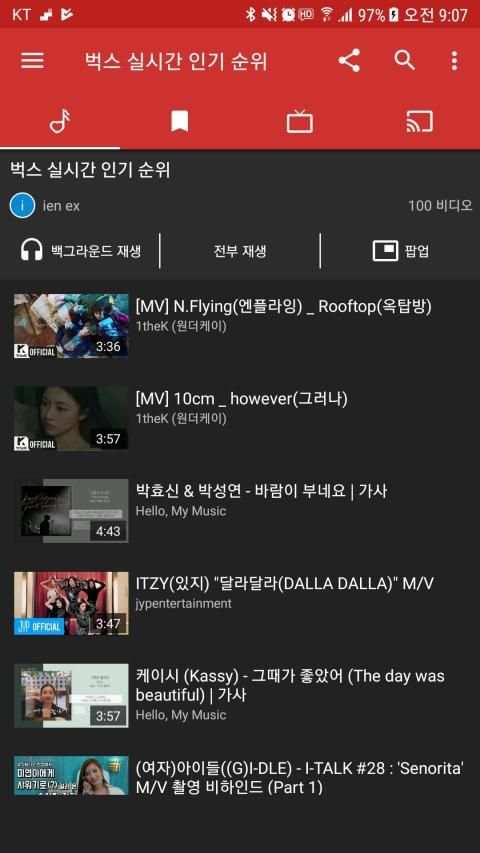Switch to the cast screen tab
Viewport: 480px width, 853px height.
pos(420,121)
